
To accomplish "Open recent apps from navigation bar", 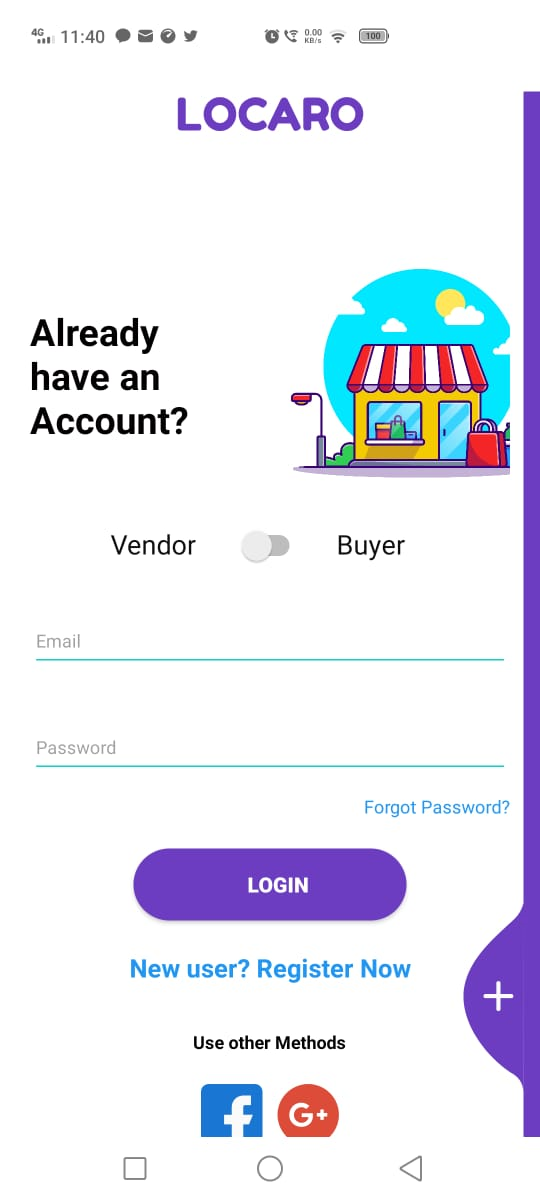I will [x=135, y=1168].
